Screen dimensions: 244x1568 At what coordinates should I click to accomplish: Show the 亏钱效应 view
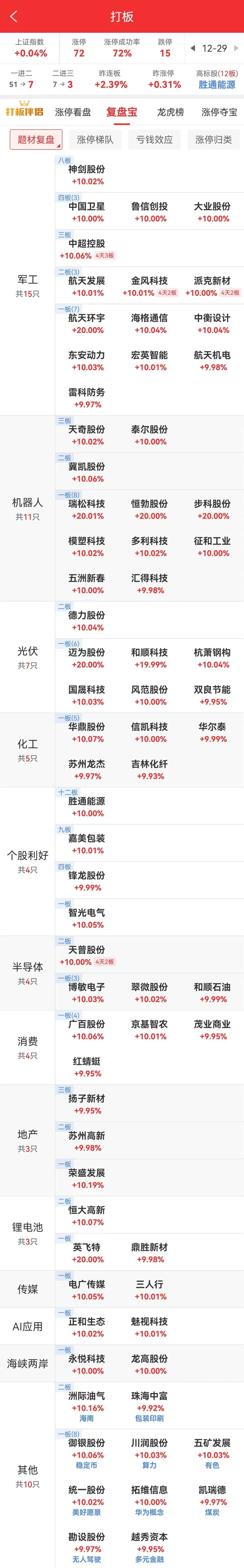pyautogui.click(x=155, y=139)
